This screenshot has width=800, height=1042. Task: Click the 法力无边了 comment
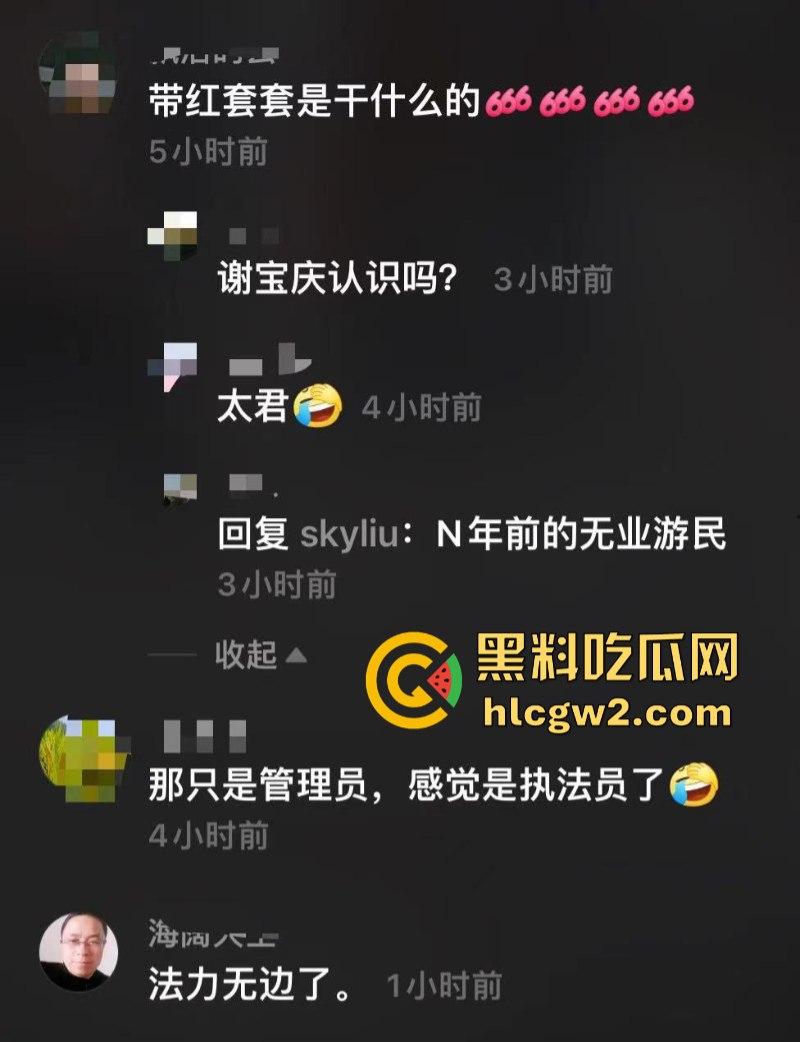(x=245, y=985)
